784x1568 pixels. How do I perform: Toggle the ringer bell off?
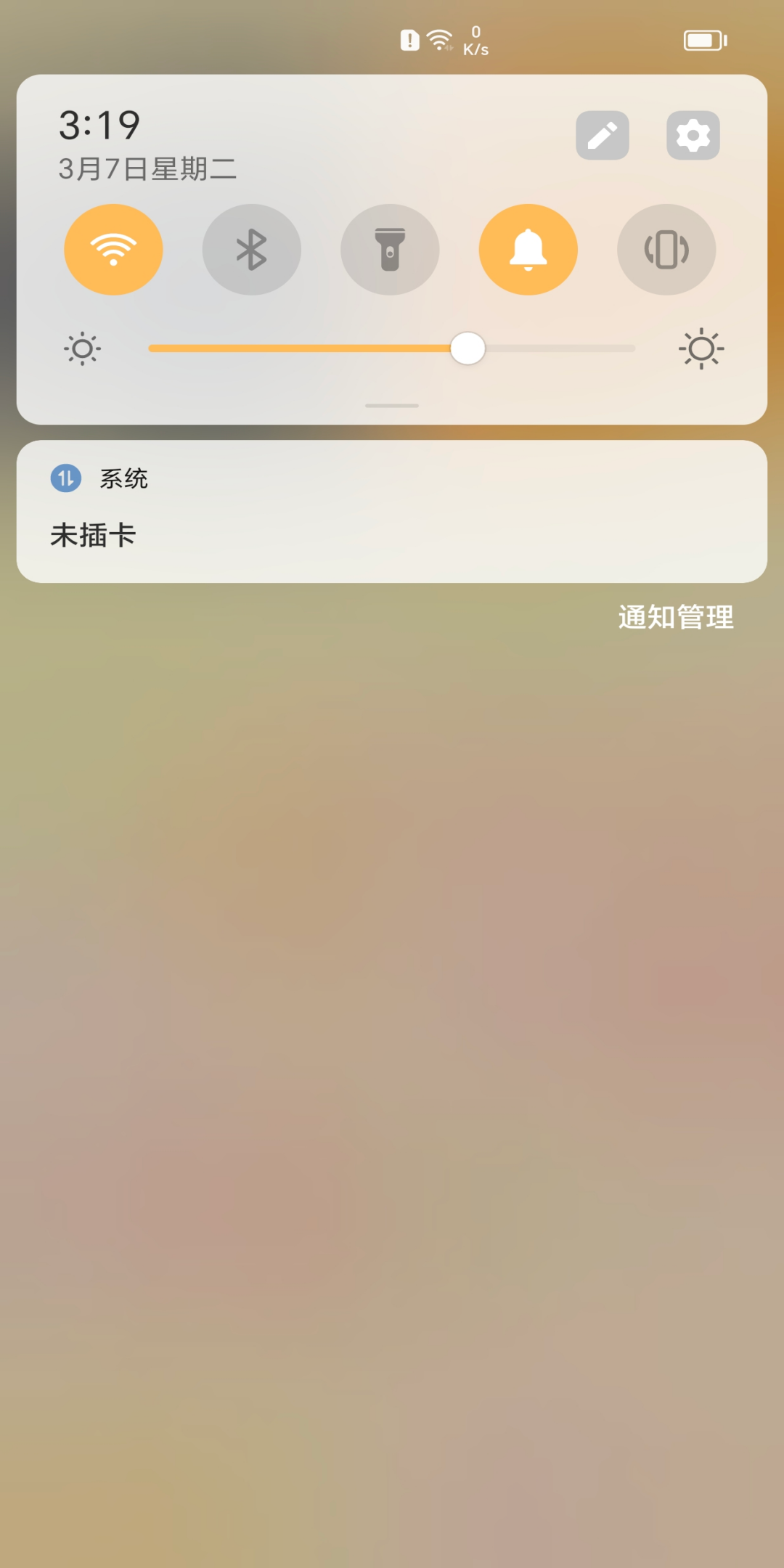[x=528, y=250]
